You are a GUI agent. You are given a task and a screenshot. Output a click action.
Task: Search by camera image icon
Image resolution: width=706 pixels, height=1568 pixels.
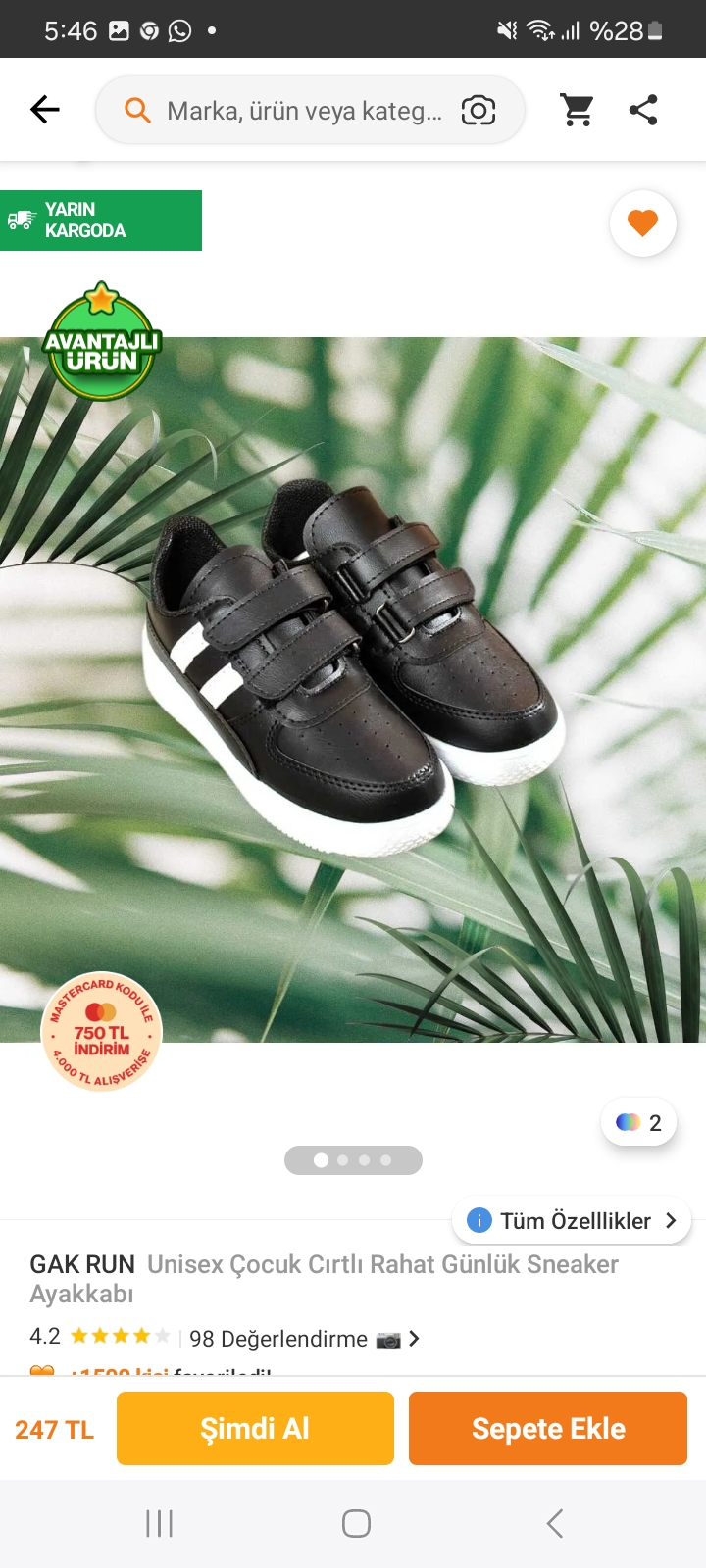[479, 111]
